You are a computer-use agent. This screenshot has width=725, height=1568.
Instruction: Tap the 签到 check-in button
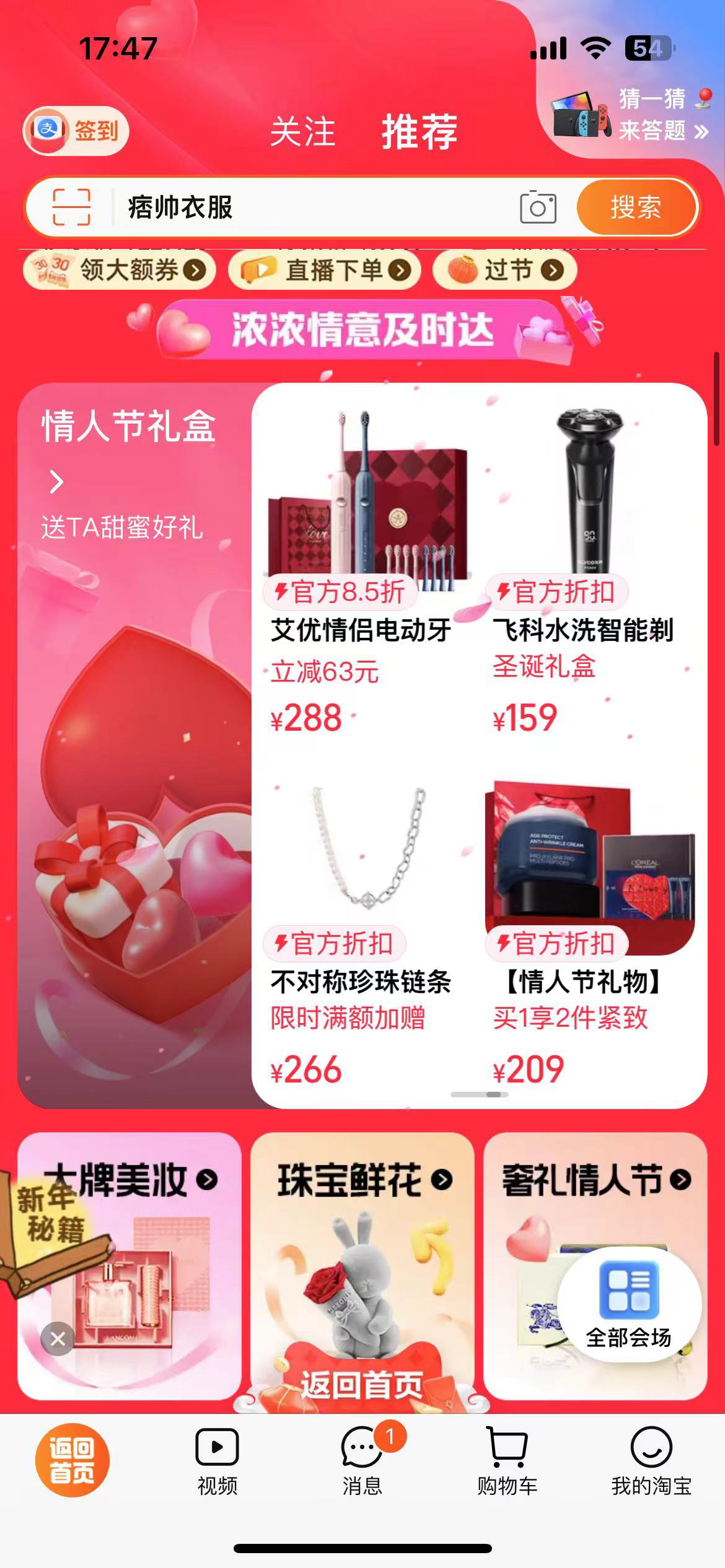[x=76, y=131]
